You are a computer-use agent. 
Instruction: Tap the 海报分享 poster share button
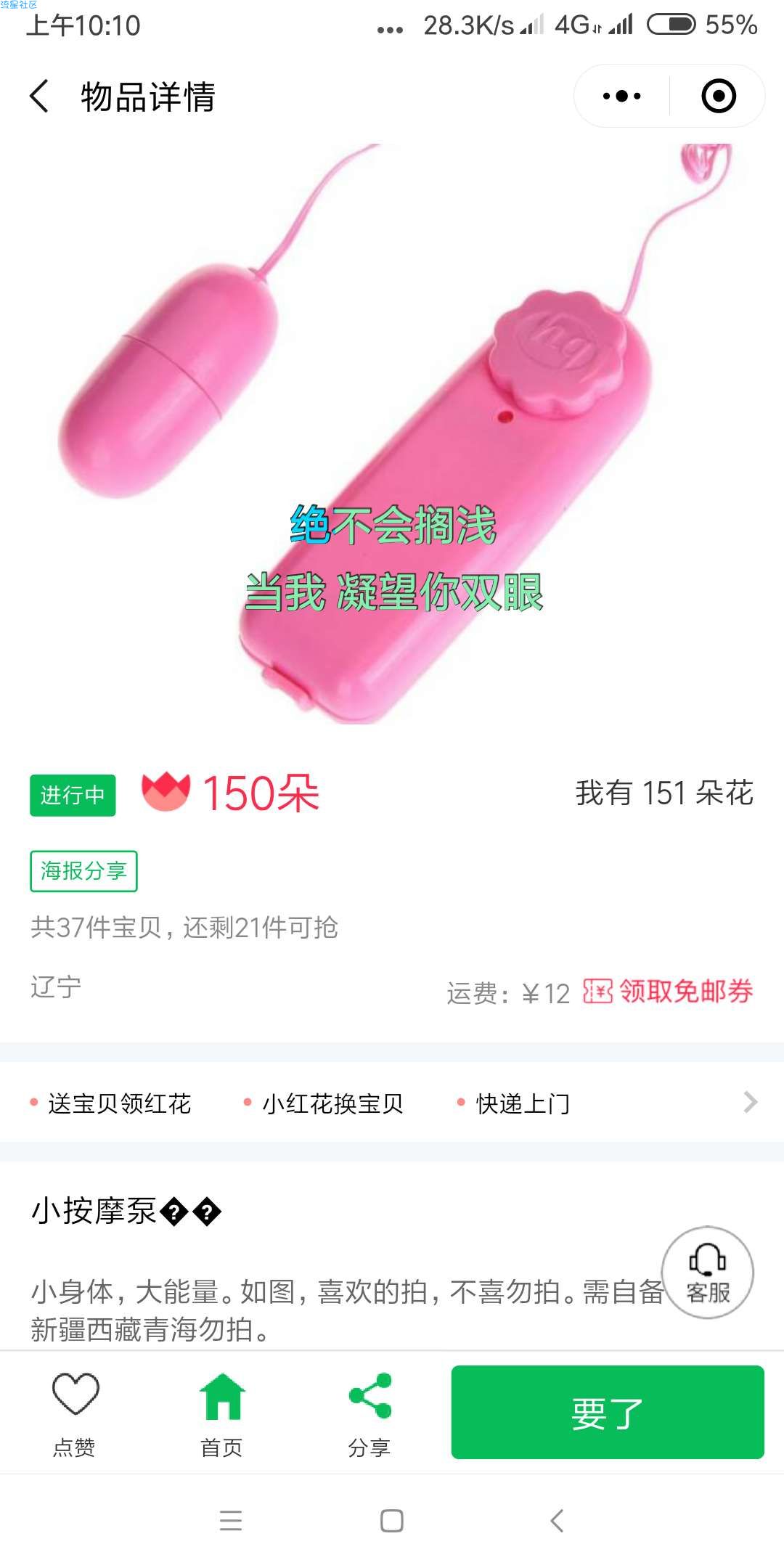[x=83, y=870]
